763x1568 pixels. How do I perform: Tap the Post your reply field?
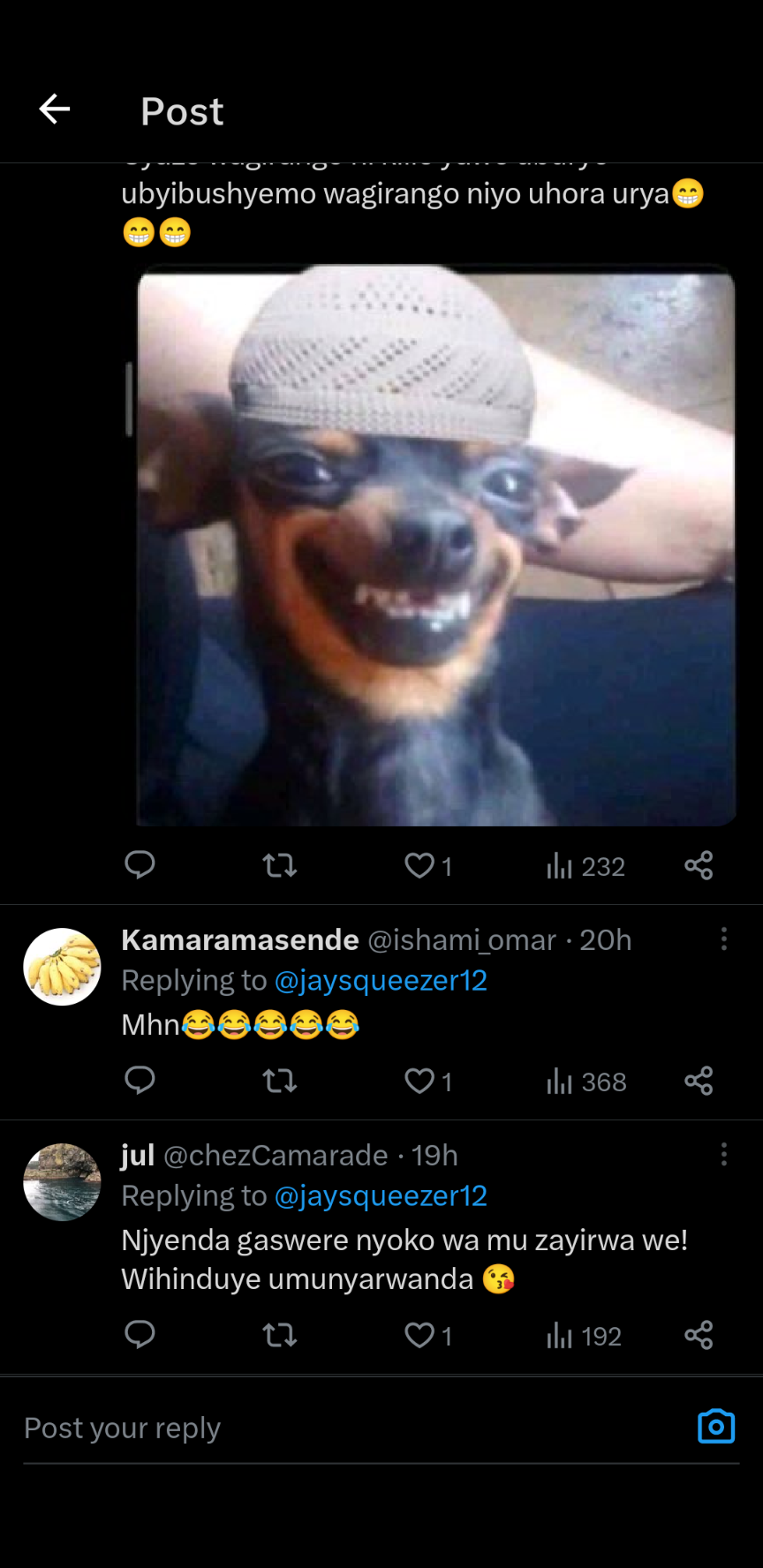click(x=336, y=1429)
